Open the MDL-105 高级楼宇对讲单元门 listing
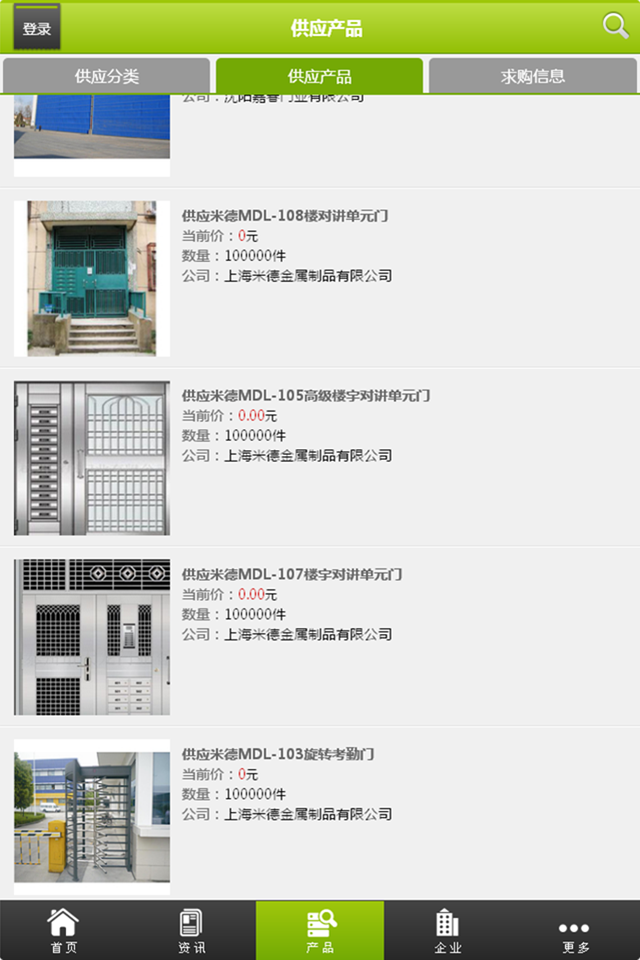Screen dimensions: 640x960 (305, 395)
